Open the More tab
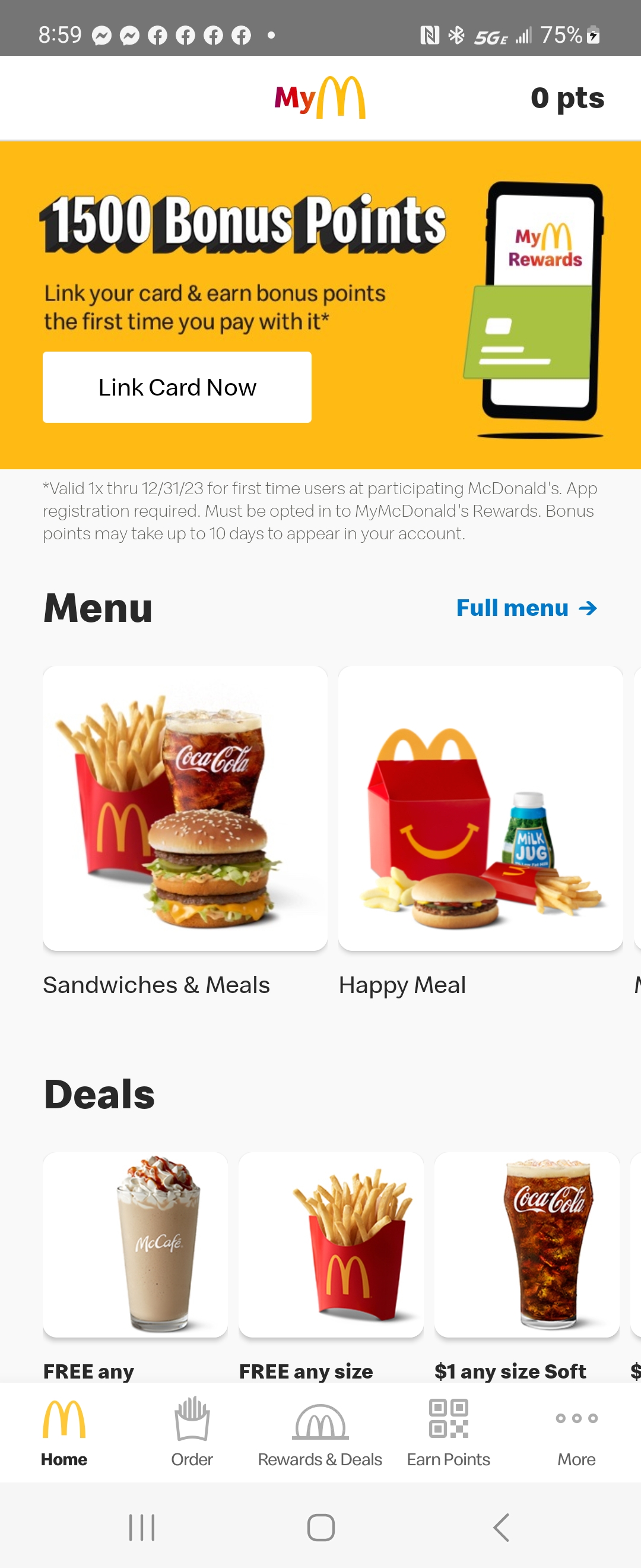 (x=576, y=1431)
